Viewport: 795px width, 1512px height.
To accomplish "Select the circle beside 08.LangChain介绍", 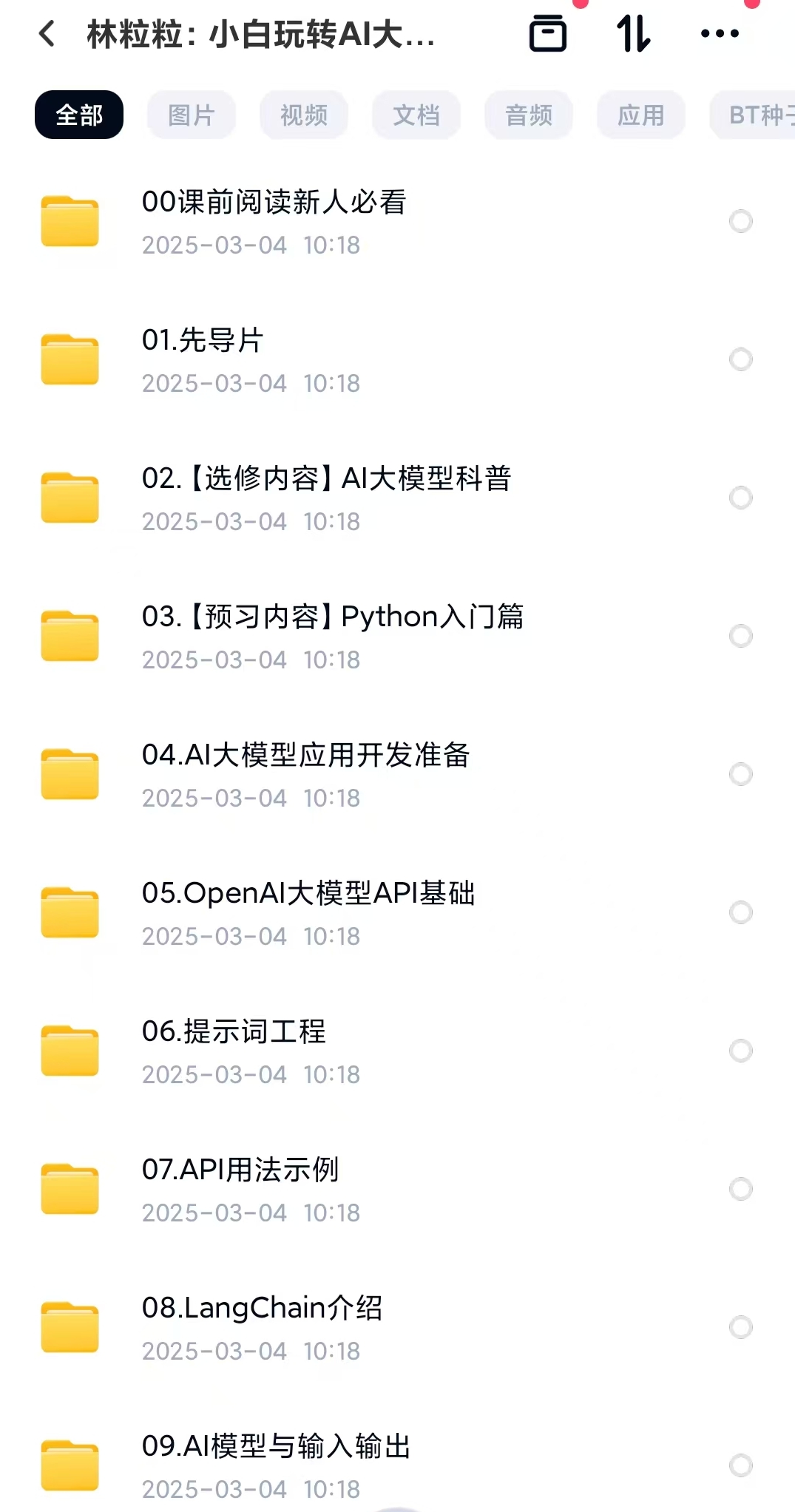I will [740, 1327].
